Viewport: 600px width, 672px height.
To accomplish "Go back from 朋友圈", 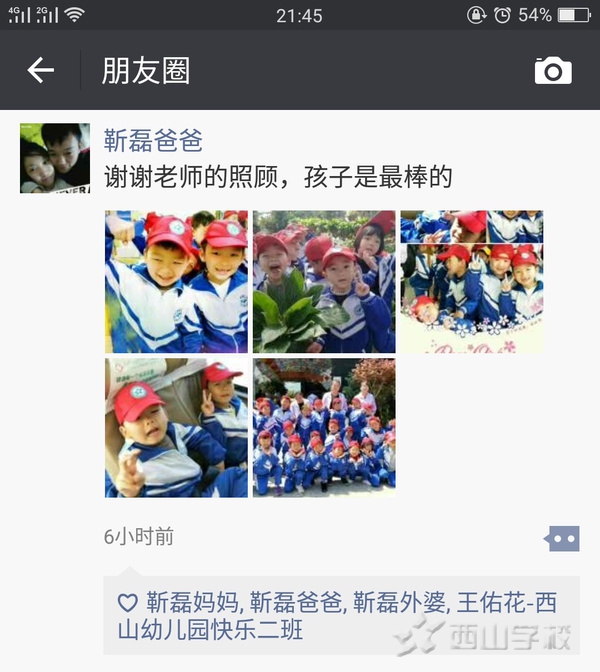I will tap(40, 70).
